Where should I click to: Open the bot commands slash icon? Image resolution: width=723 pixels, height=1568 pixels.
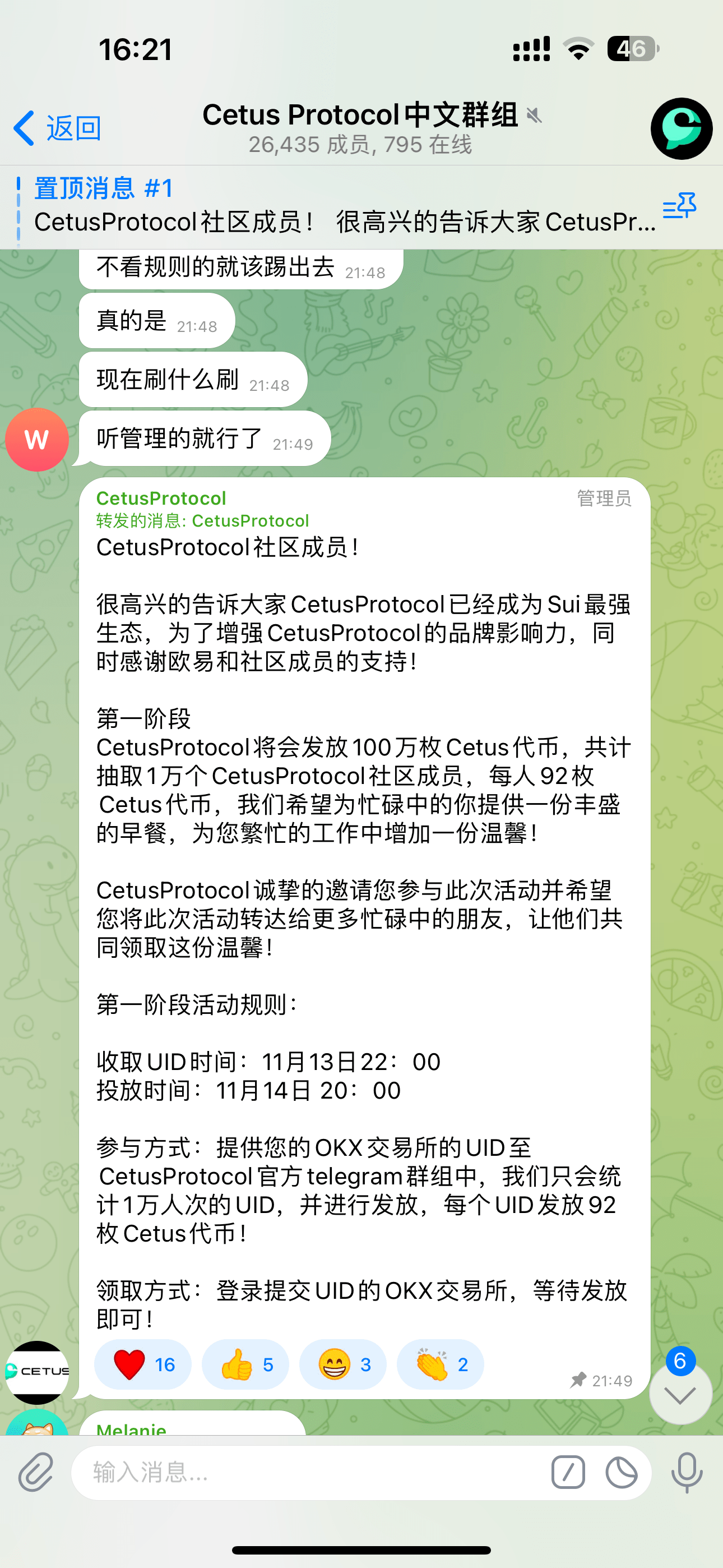point(568,1473)
